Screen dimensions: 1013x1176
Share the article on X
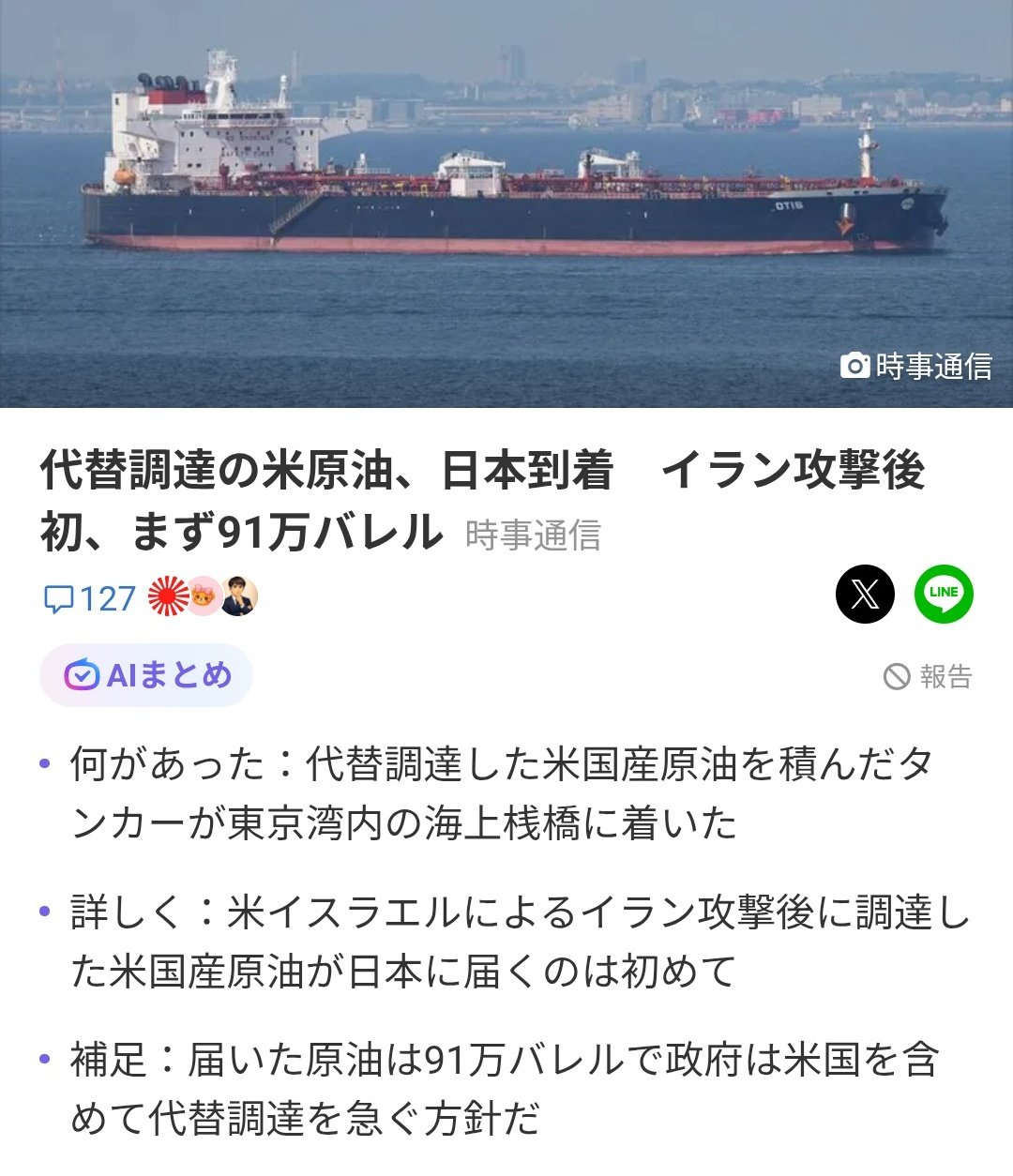pos(865,594)
